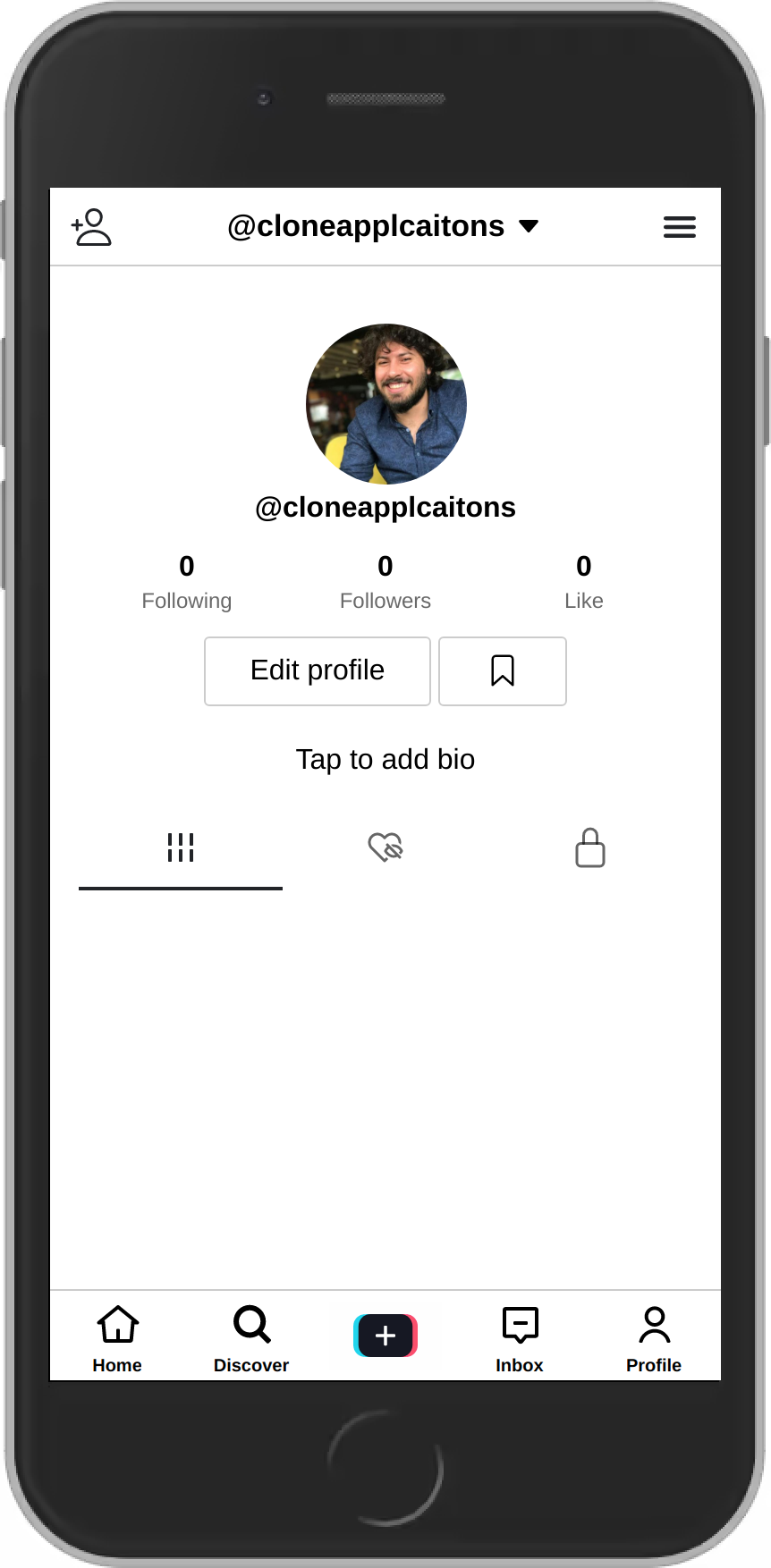This screenshot has width=771, height=1568.
Task: Open the hamburger menu
Action: (x=679, y=227)
